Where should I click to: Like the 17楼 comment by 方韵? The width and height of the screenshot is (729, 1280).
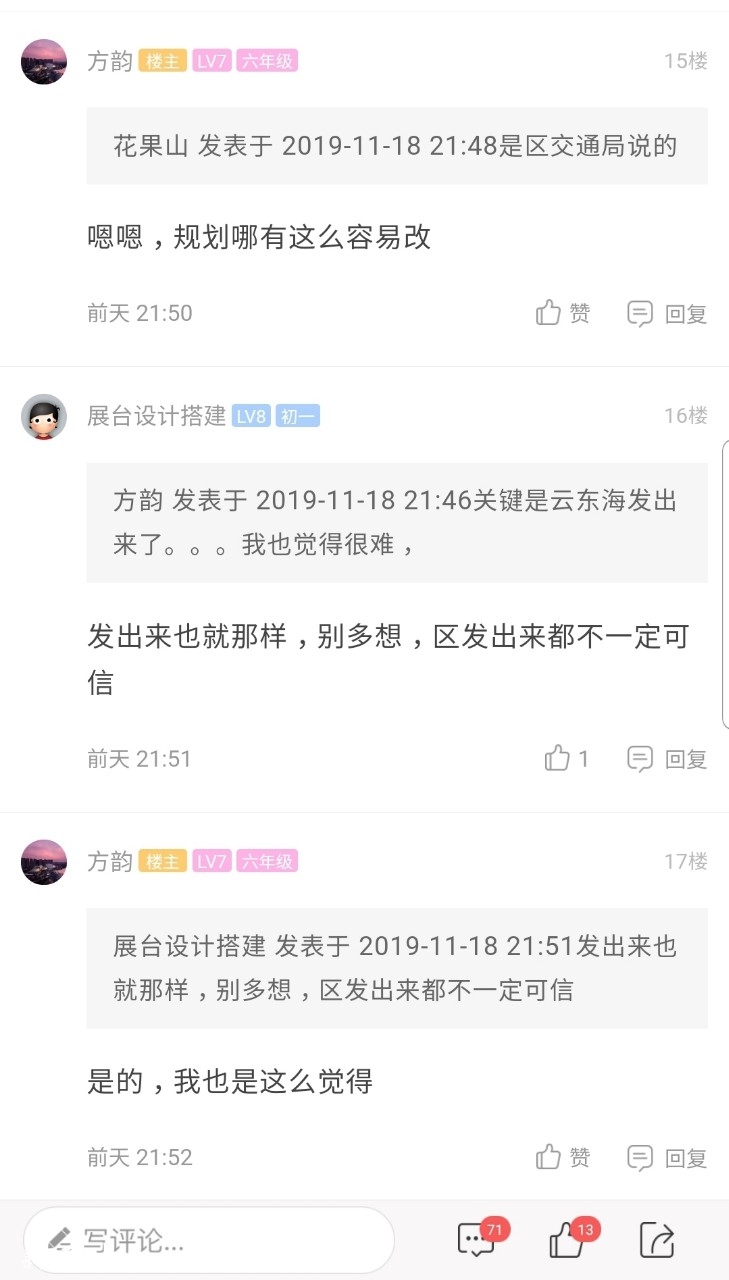[562, 1157]
